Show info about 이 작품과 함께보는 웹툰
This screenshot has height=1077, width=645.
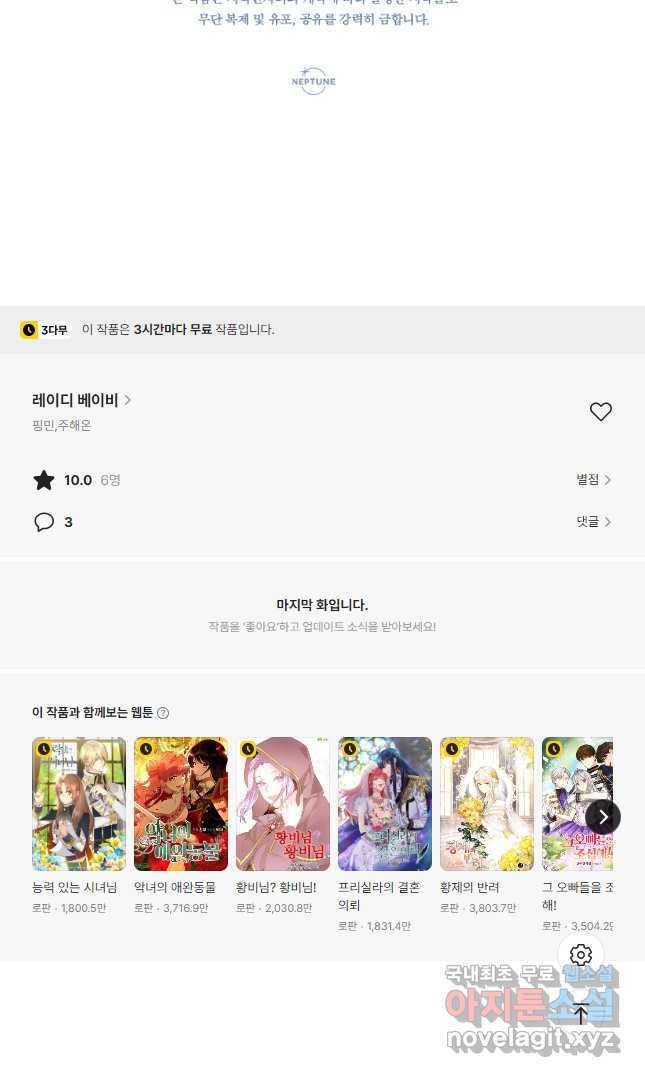tap(163, 713)
